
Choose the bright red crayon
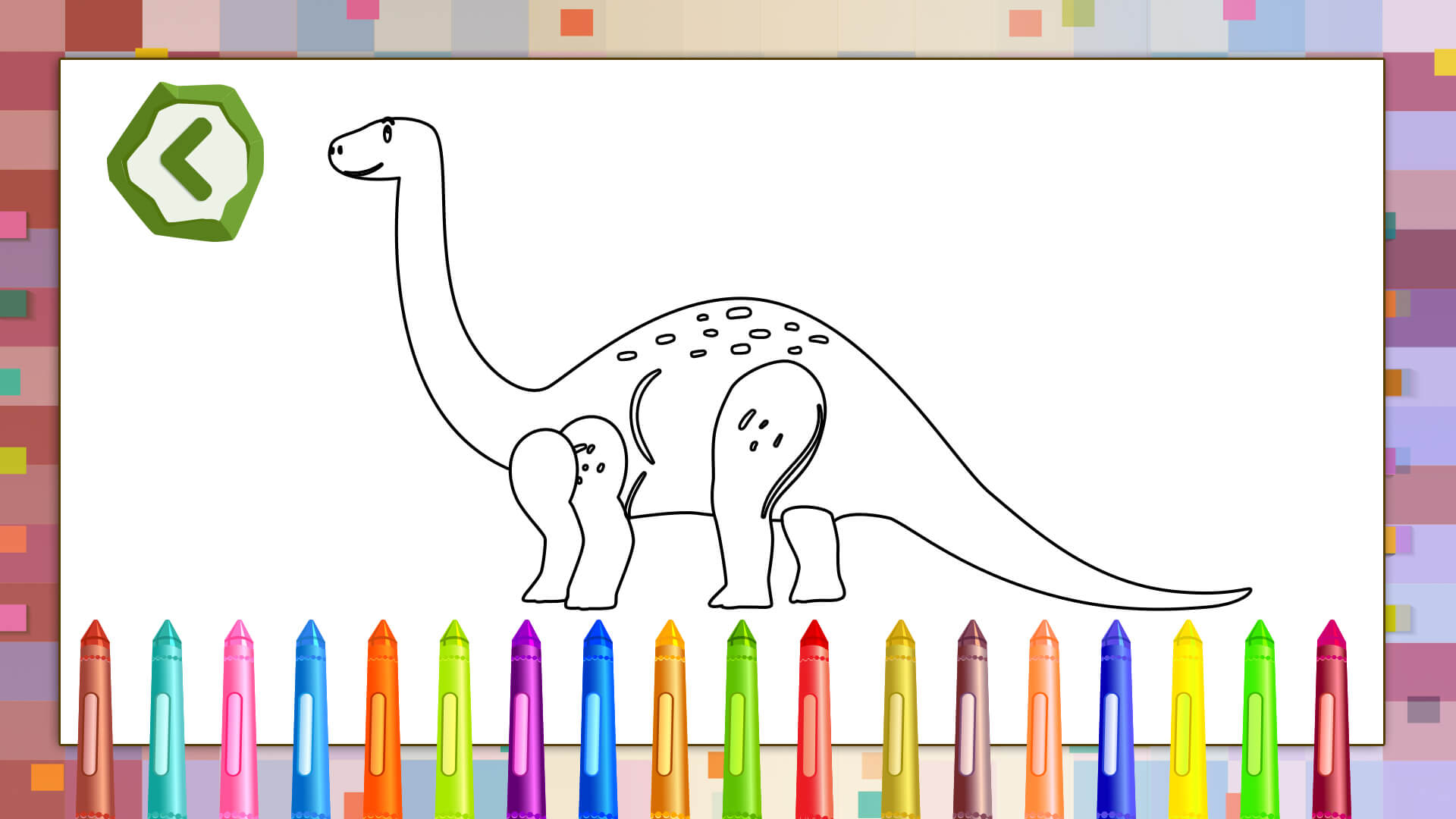[814, 720]
